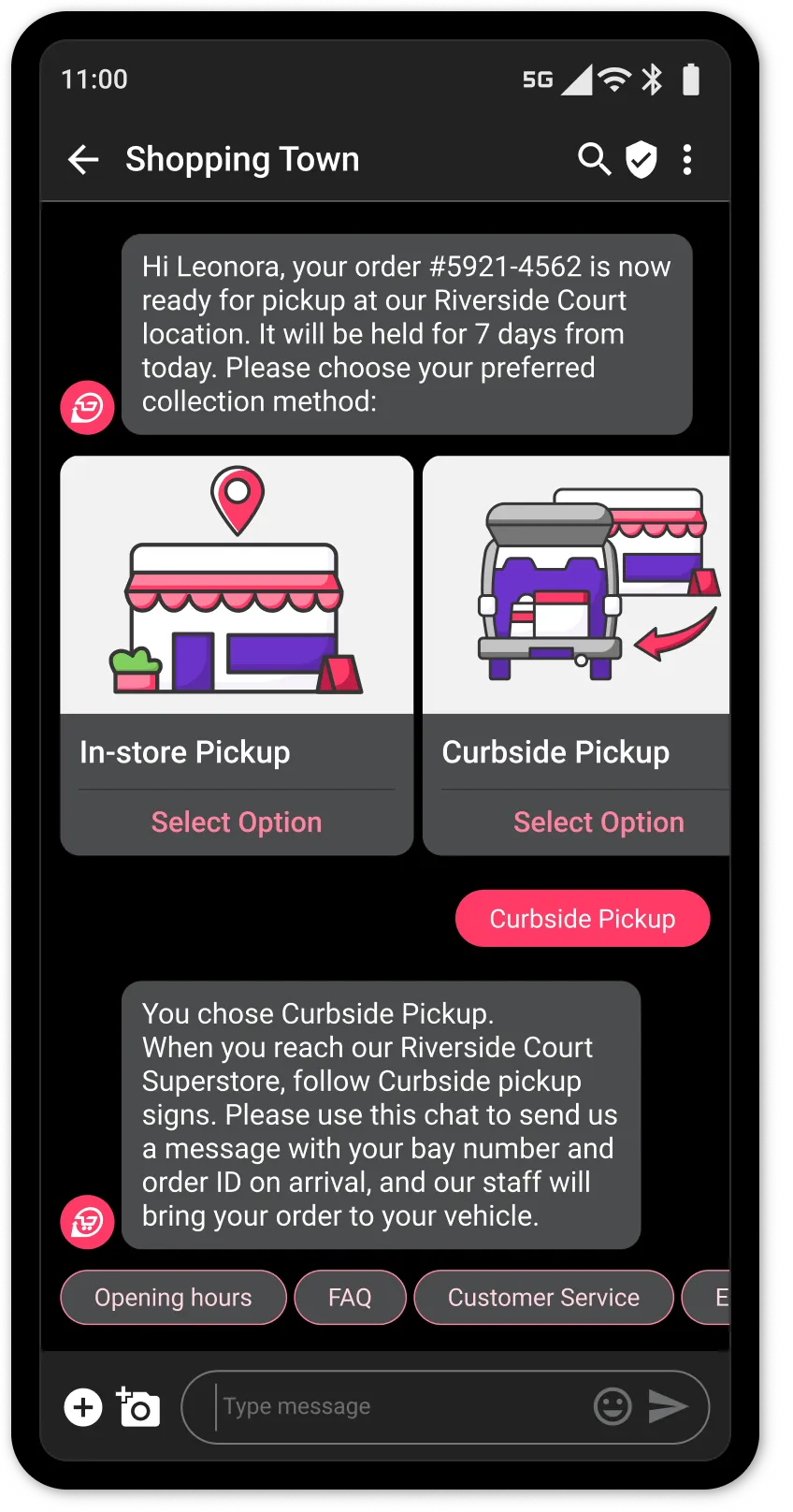
Task: Choose the FAQ suggestion chip
Action: tap(350, 1298)
